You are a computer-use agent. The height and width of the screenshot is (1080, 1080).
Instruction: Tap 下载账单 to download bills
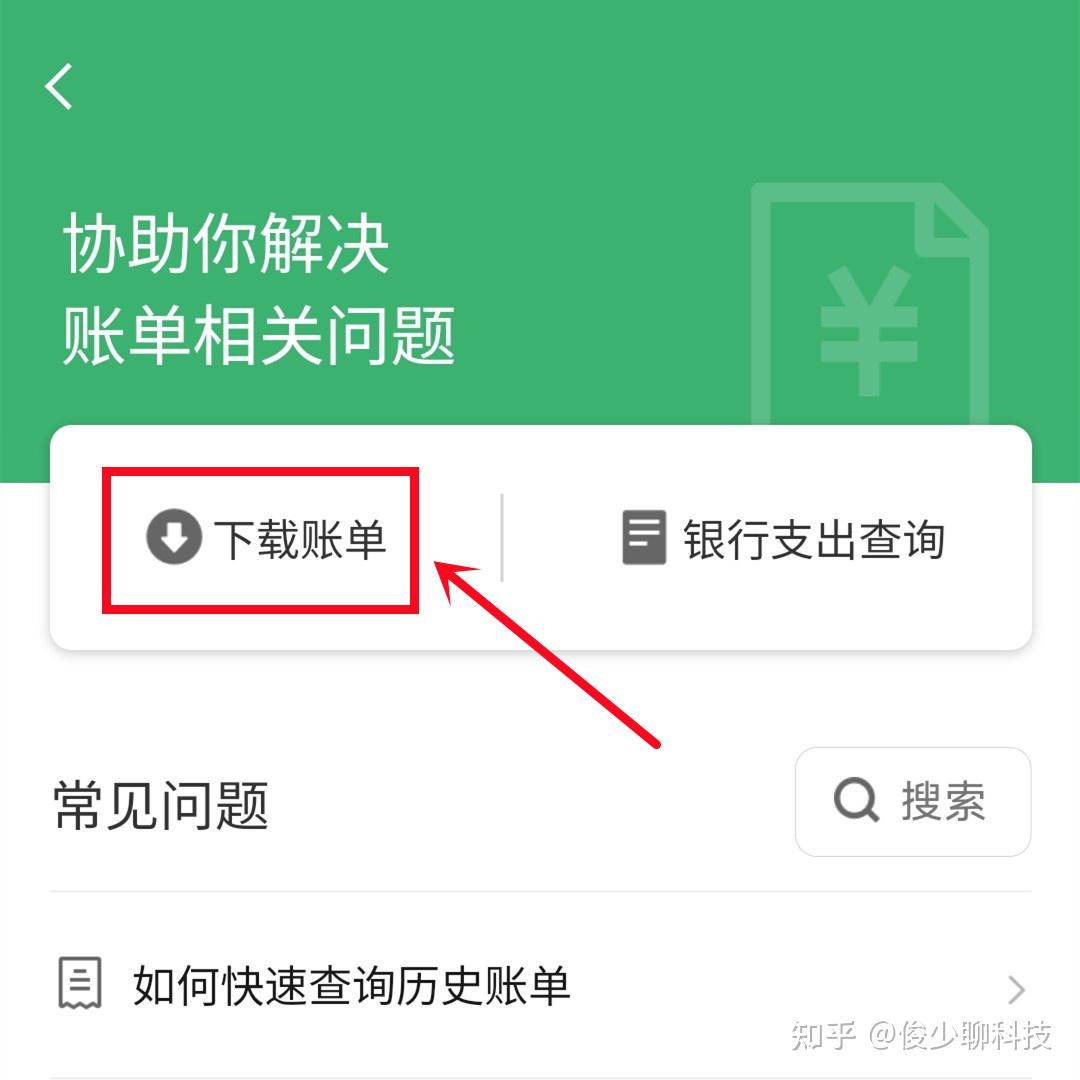click(266, 539)
